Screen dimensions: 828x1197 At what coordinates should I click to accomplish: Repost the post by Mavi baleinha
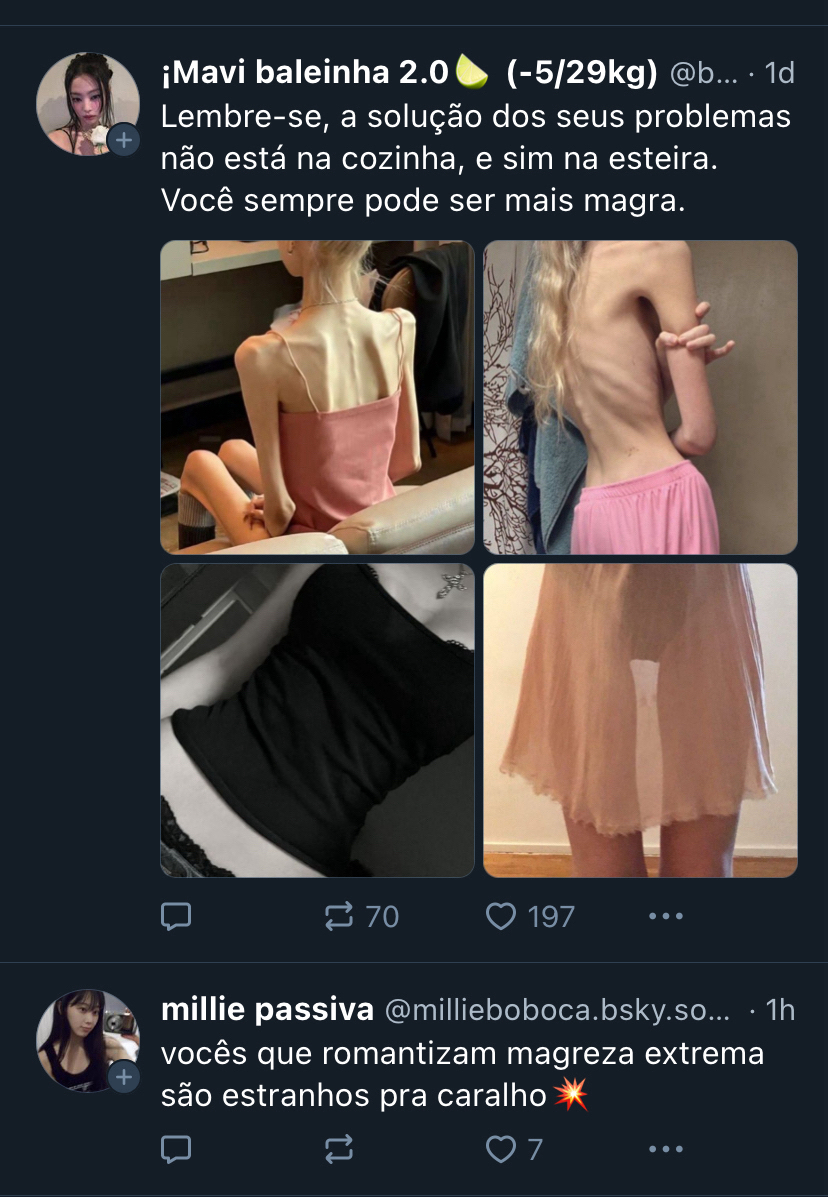[340, 916]
